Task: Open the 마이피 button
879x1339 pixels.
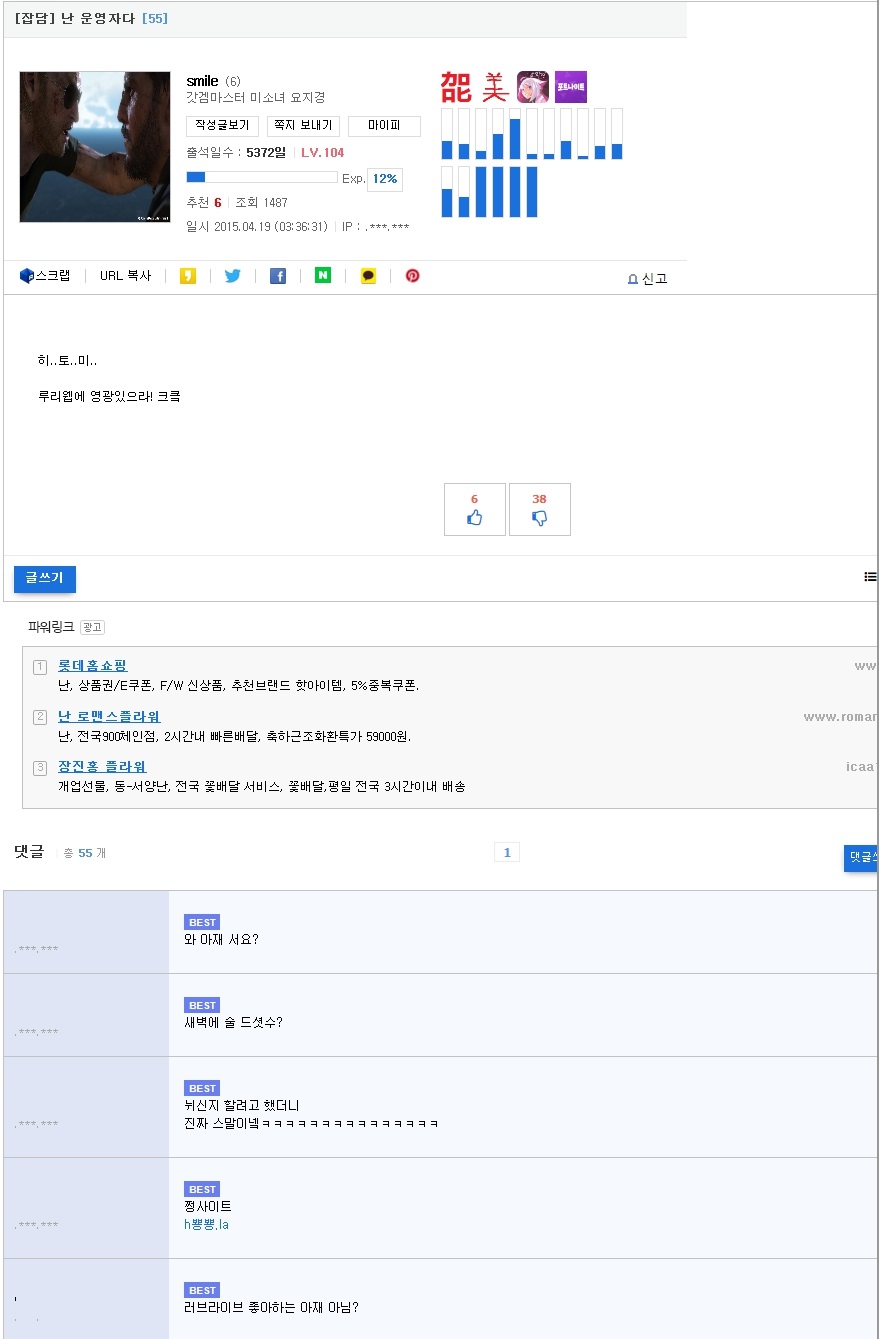Action: [x=384, y=126]
